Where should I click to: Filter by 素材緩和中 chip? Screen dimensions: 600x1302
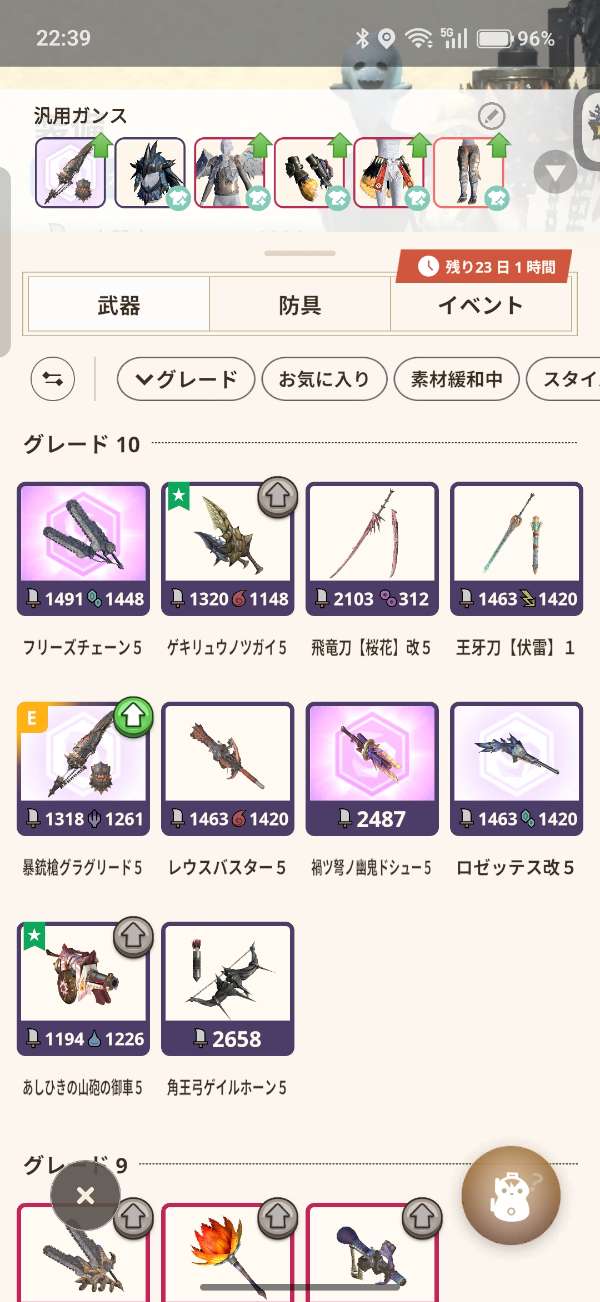tap(456, 379)
